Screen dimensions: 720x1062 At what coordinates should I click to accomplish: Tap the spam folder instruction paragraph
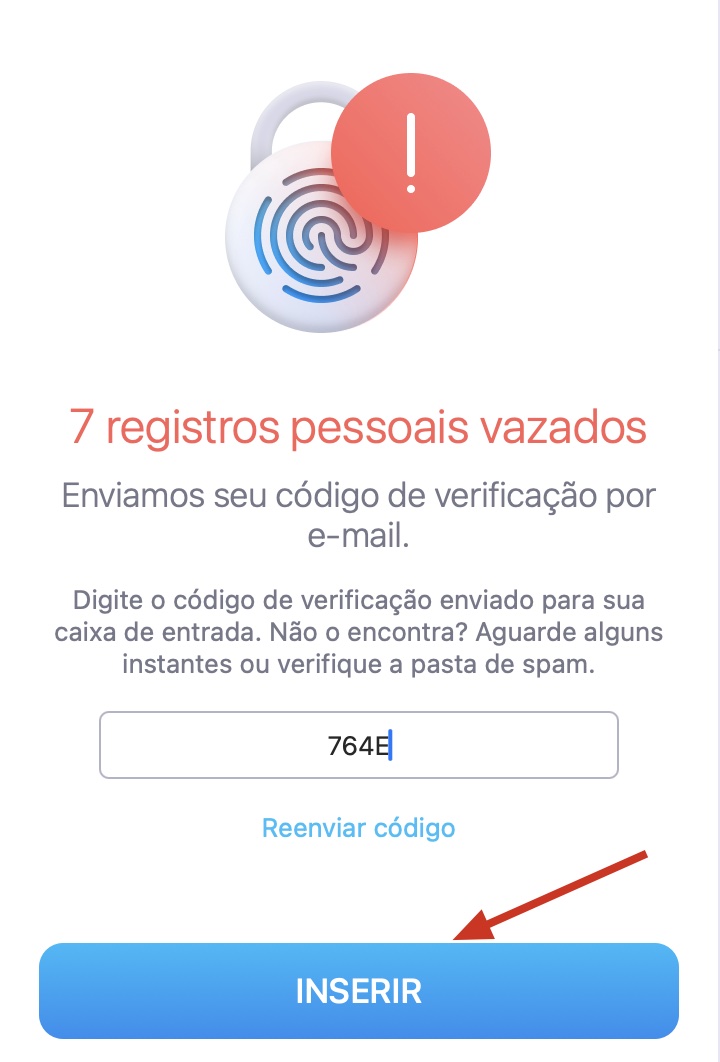point(360,632)
